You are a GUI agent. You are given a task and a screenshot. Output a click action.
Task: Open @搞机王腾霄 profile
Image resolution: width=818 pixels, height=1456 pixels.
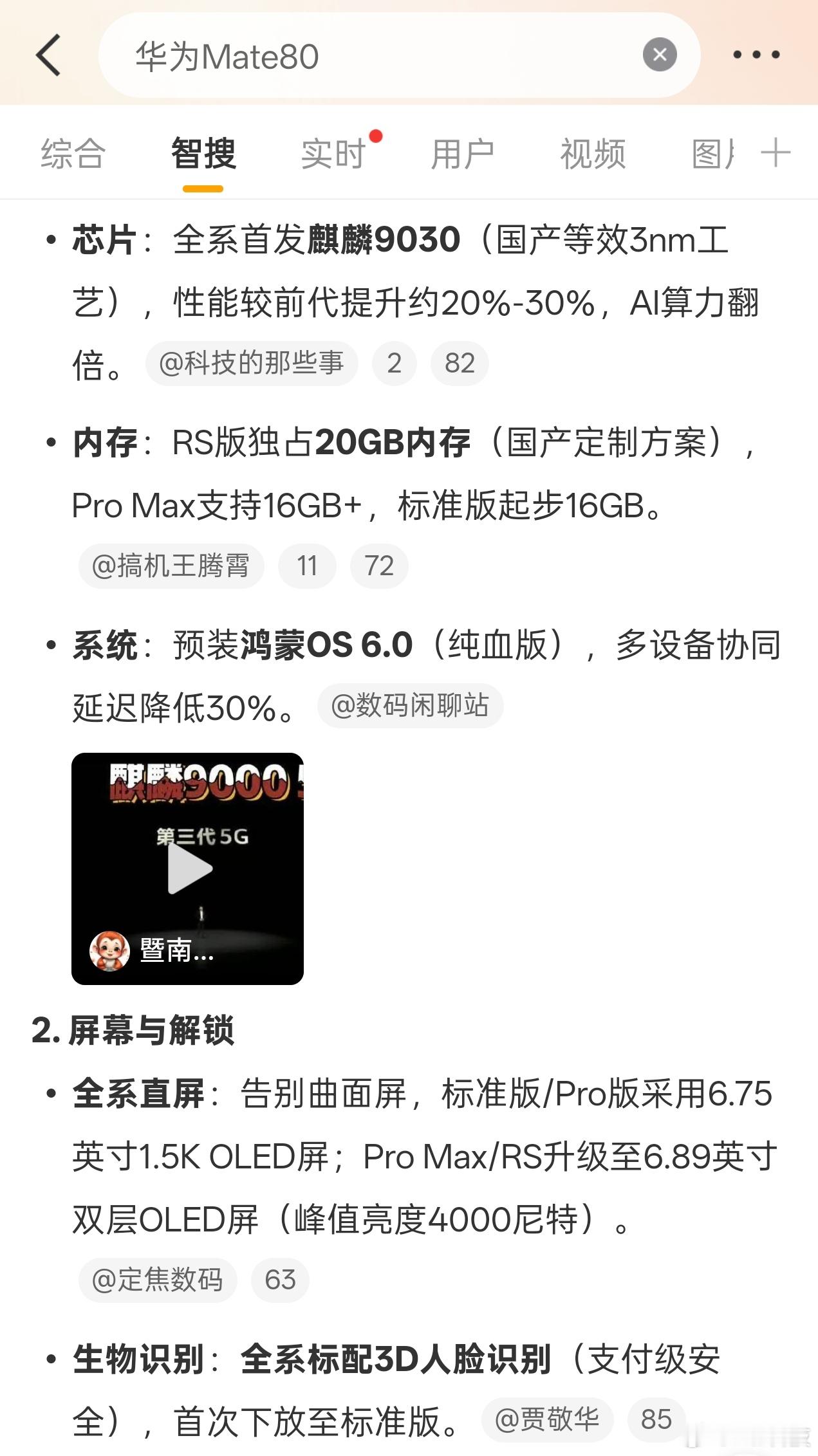coord(171,565)
